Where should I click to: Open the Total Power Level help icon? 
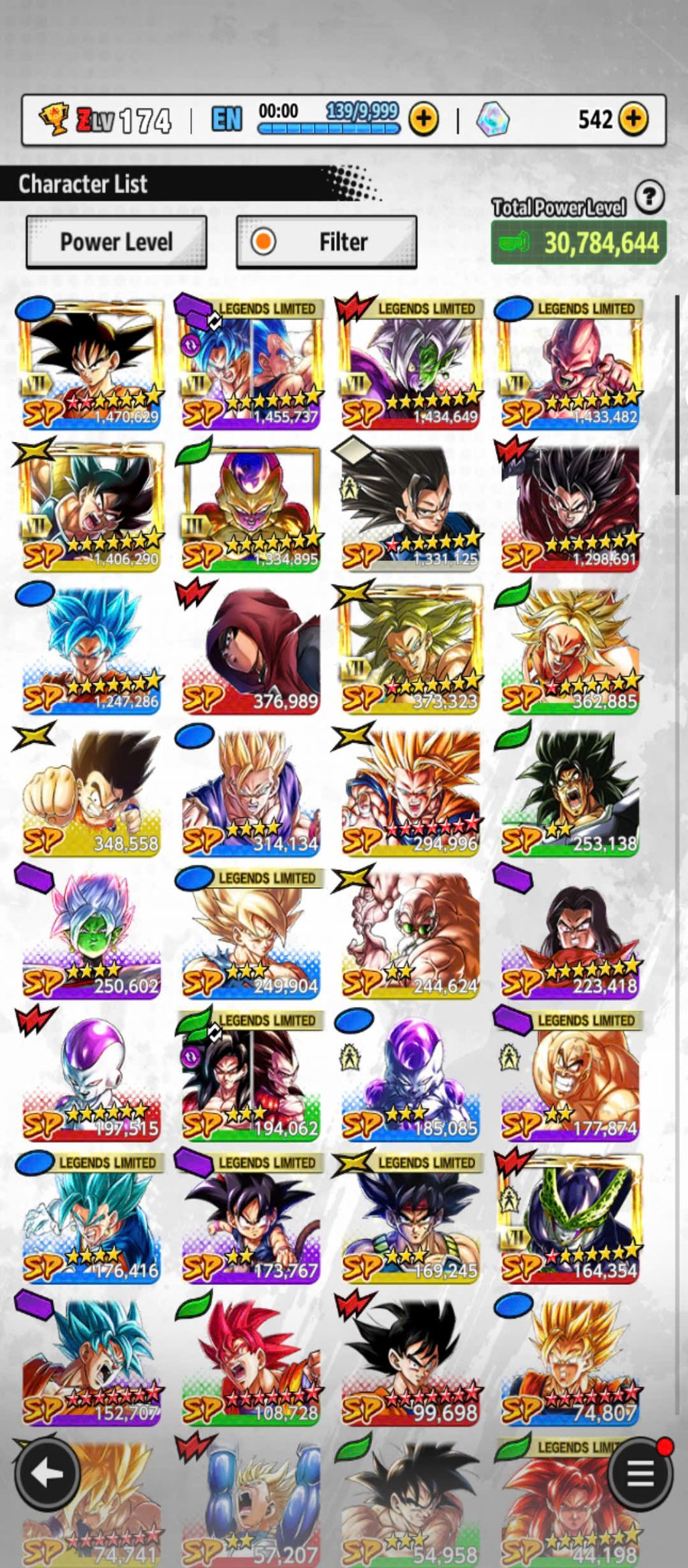click(x=649, y=198)
